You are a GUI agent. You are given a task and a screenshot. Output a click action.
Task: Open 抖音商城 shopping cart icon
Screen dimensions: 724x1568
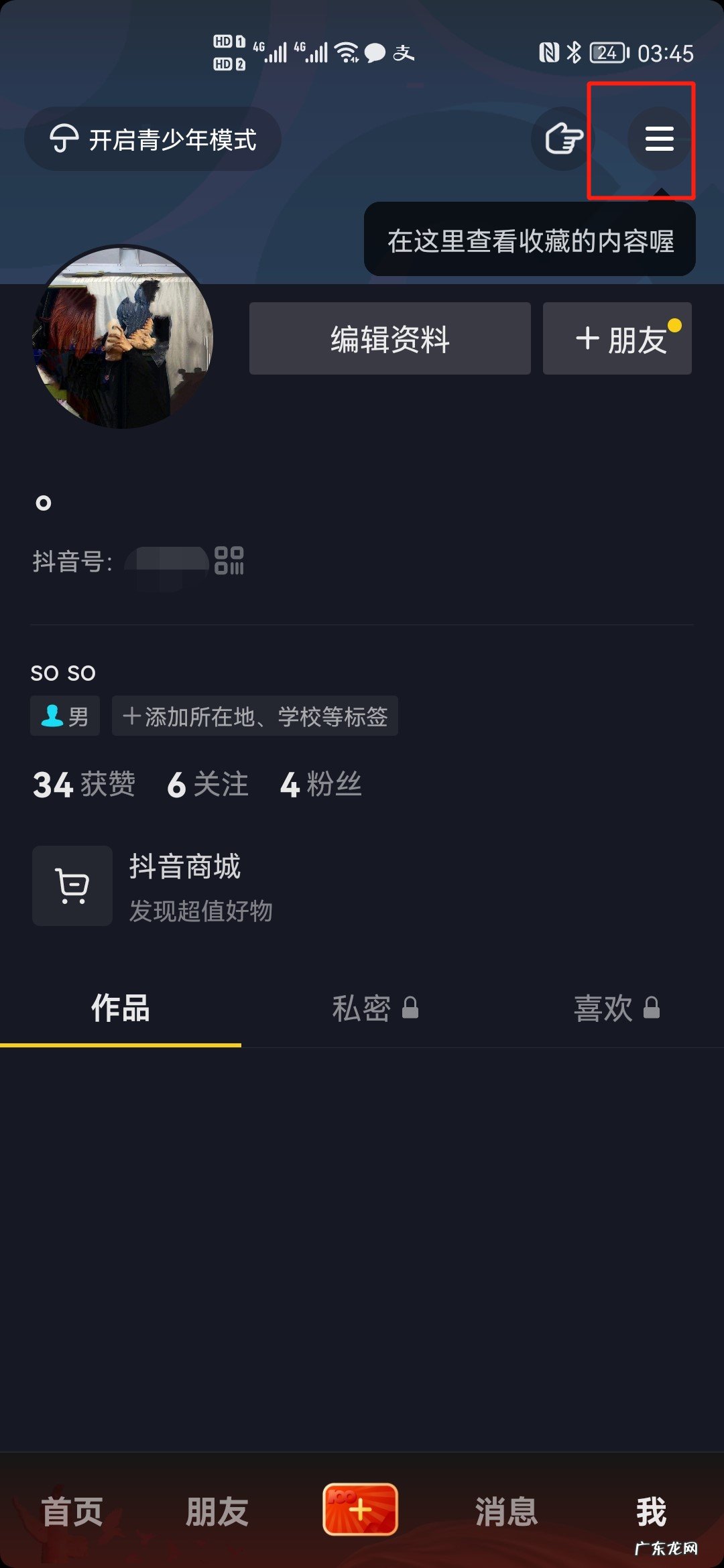pos(72,886)
